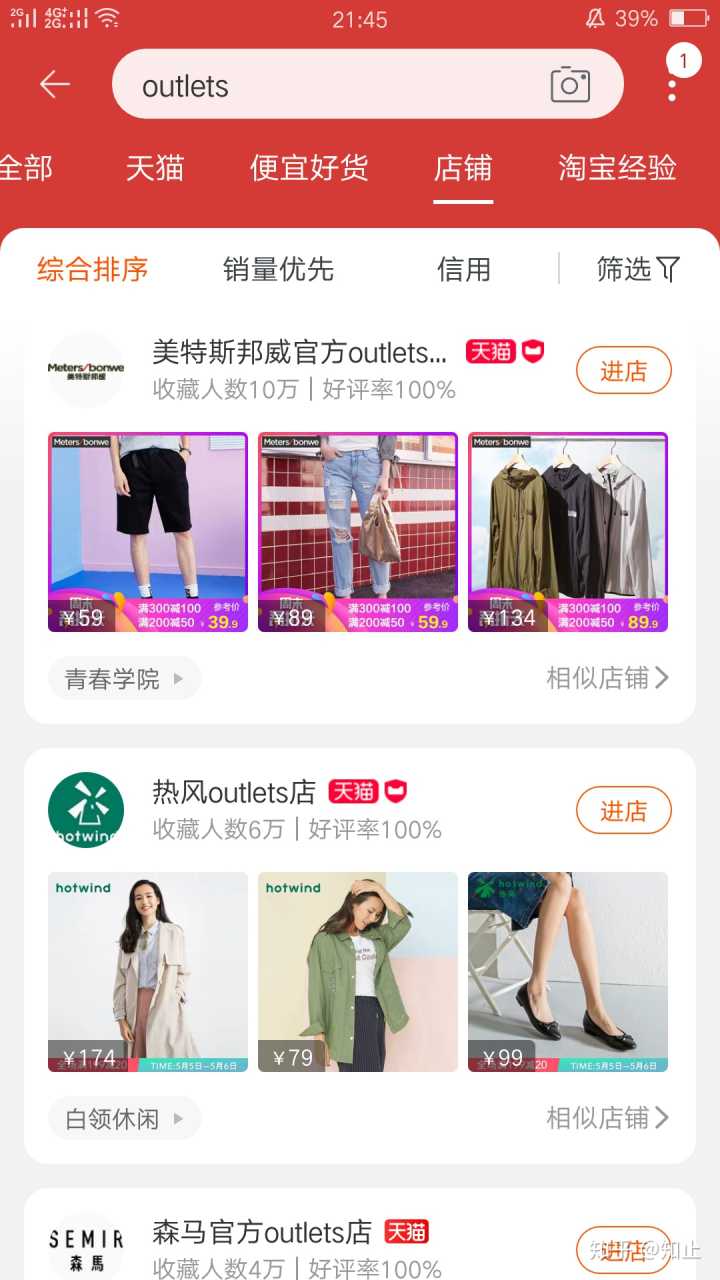Switch to the 天猫 tab

point(155,168)
